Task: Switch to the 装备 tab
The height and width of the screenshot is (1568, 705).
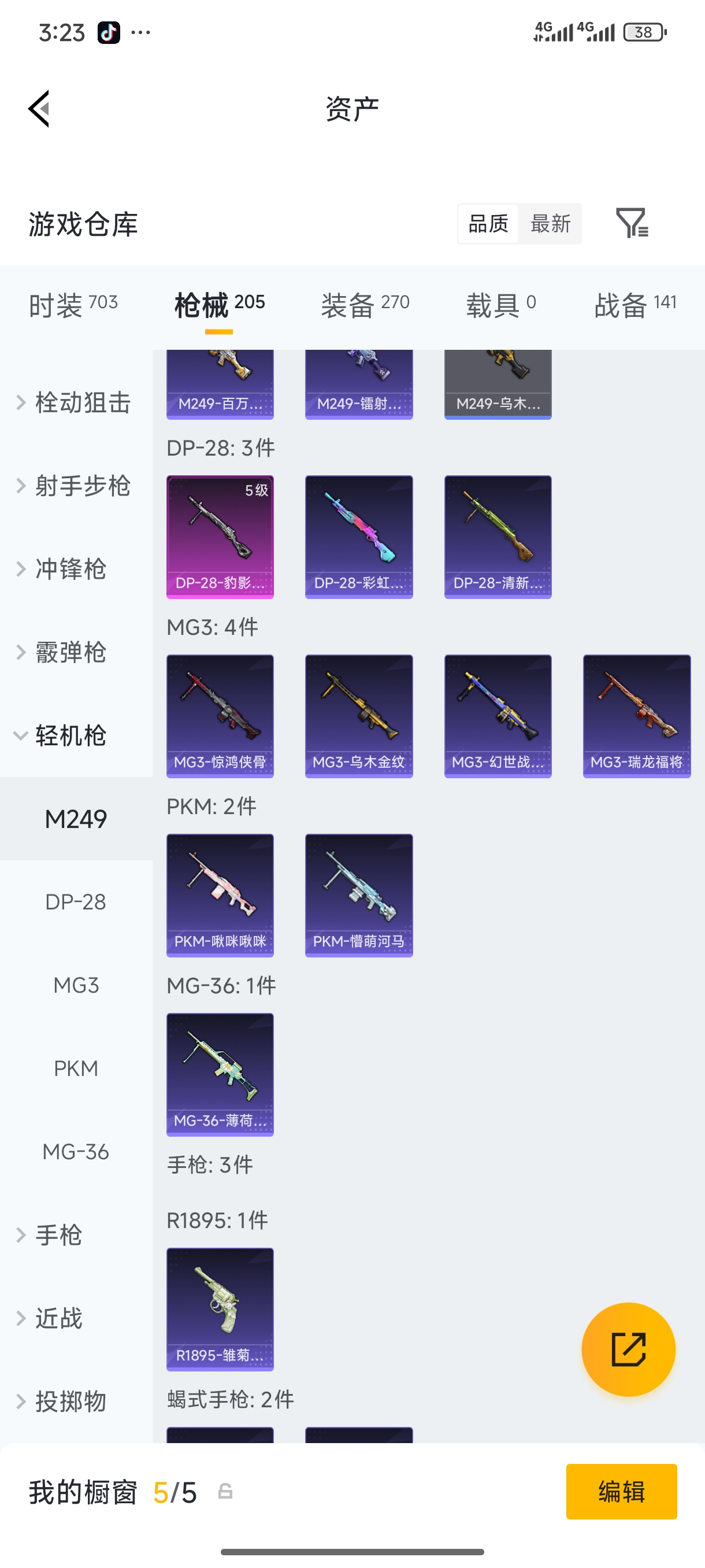Action: (x=365, y=304)
